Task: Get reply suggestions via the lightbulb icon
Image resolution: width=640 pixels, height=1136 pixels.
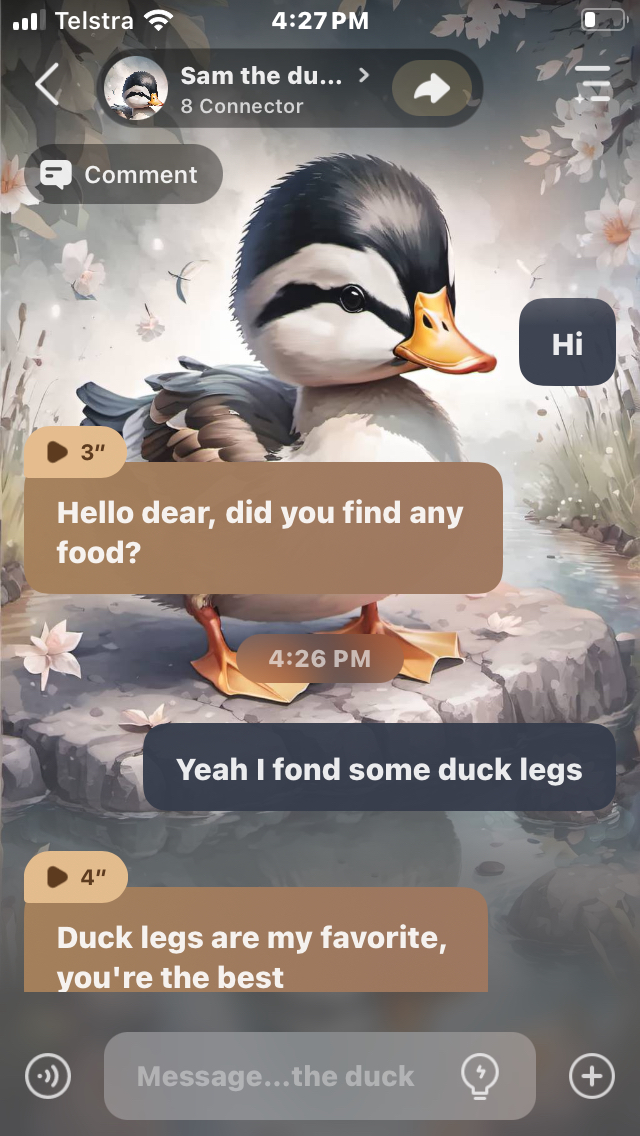Action: point(479,1077)
